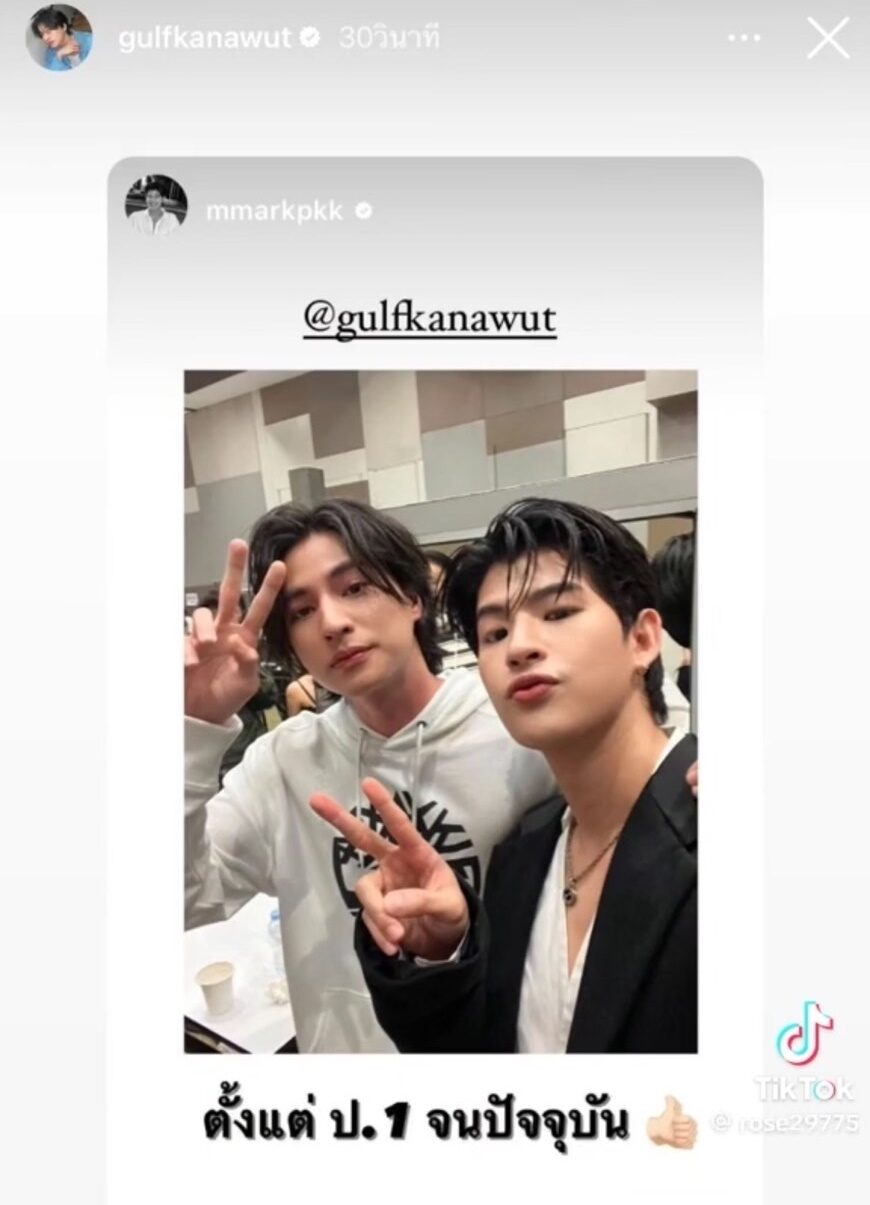Open the story's more options menu

click(744, 39)
